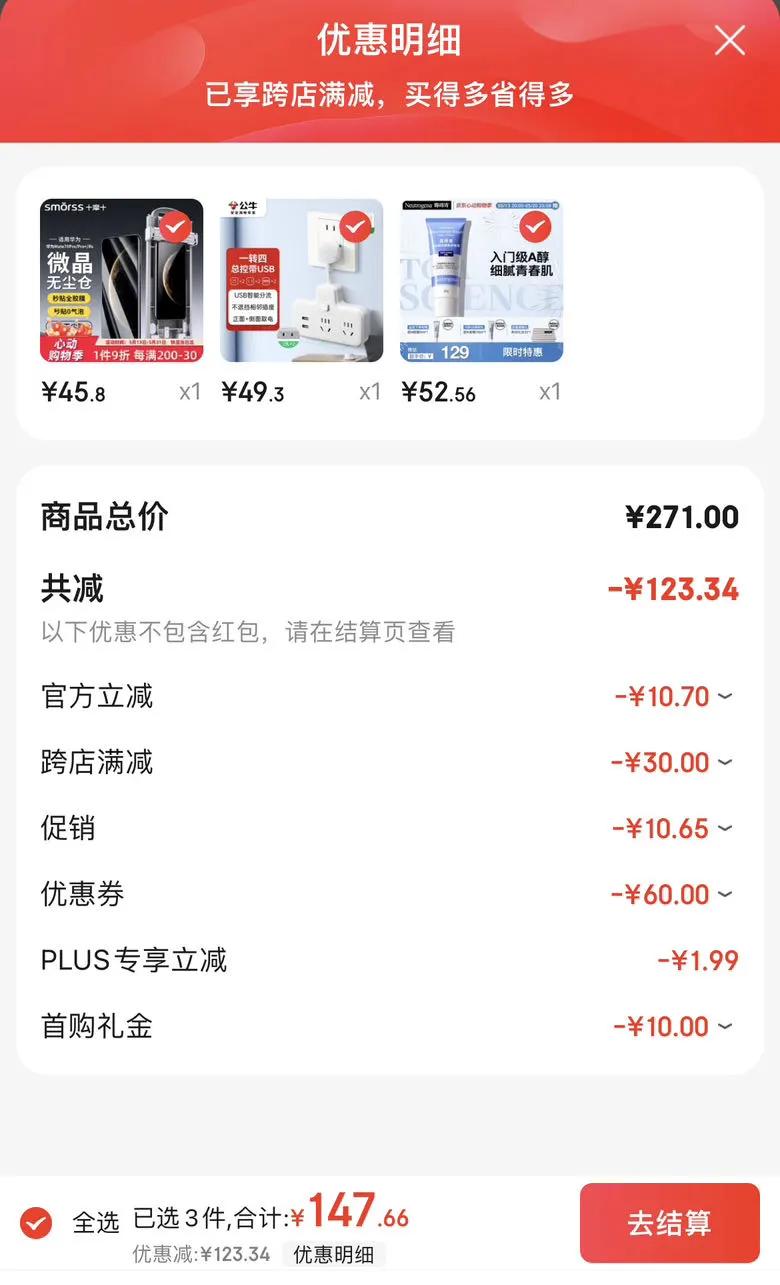Open the smorss screen protector product tile
The image size is (780, 1285).
[121, 281]
